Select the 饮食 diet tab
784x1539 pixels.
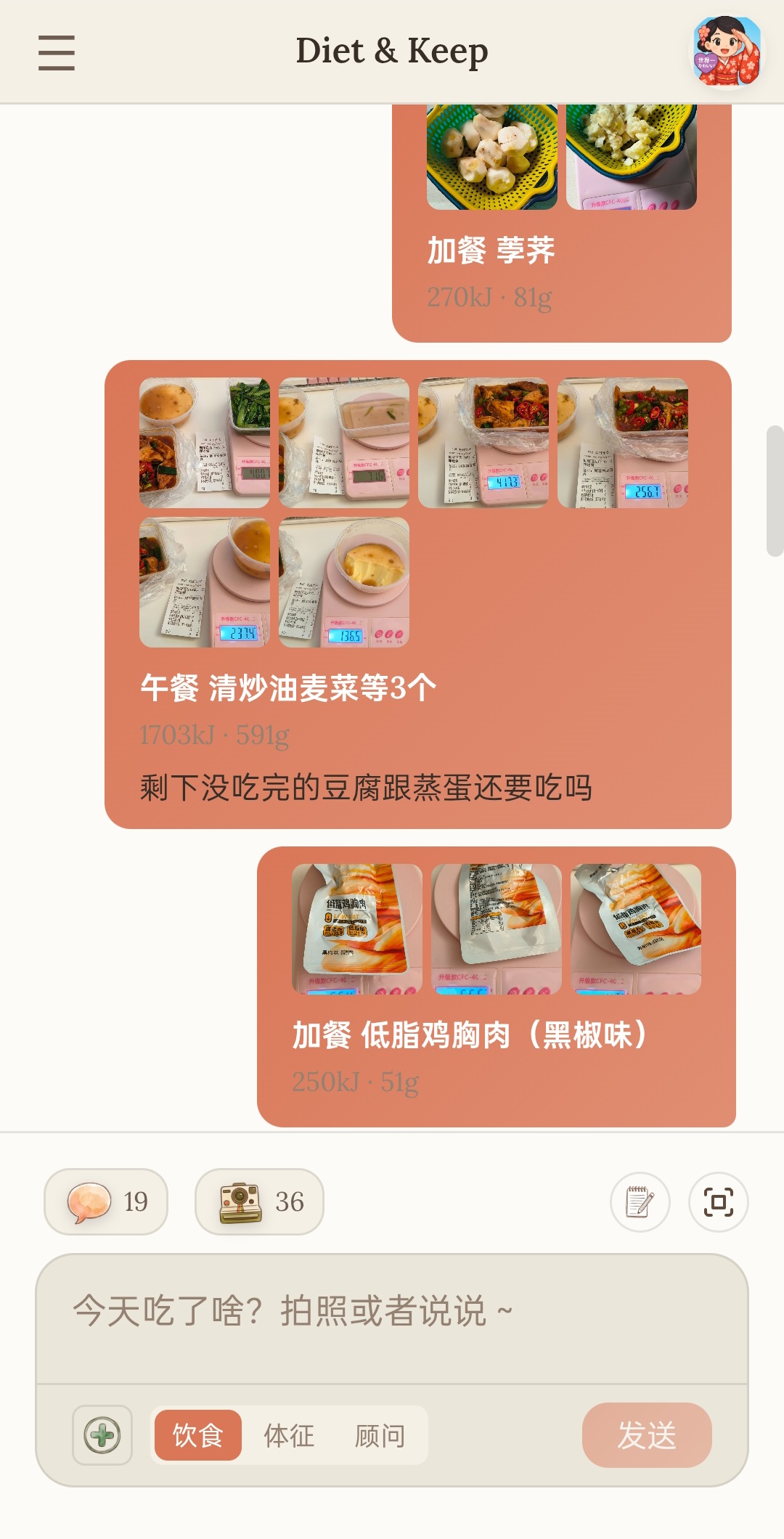click(x=197, y=1435)
